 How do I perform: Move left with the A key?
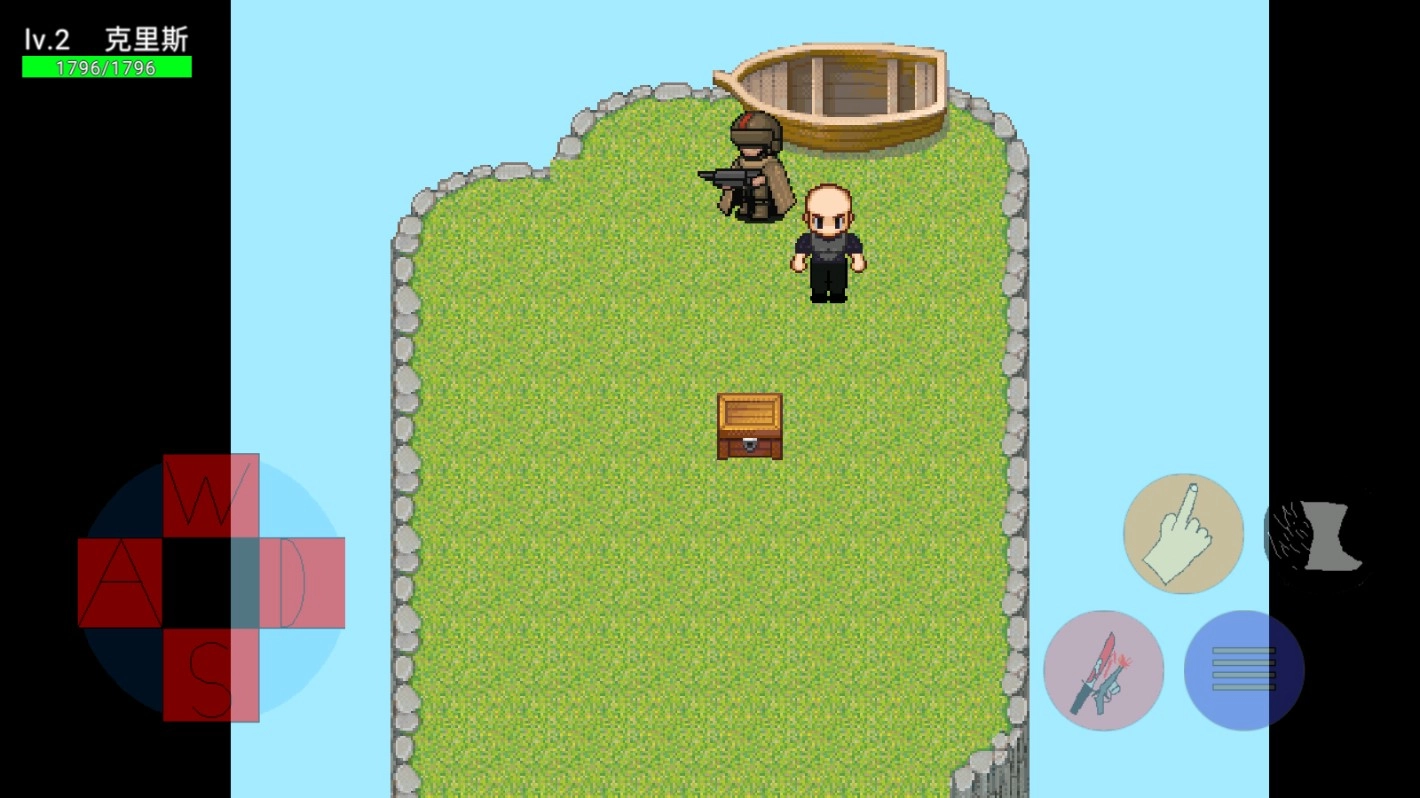(x=120, y=583)
